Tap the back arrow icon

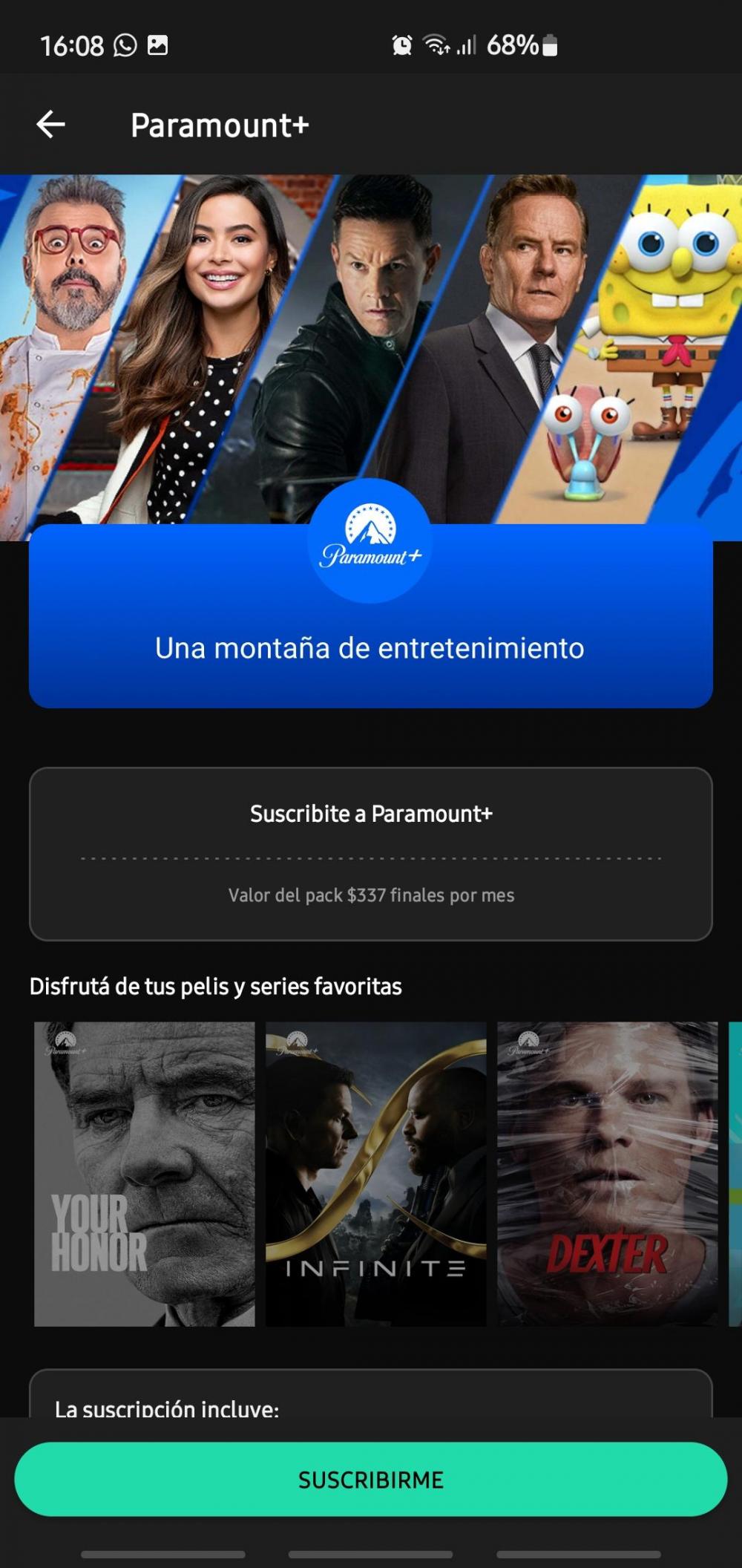(x=50, y=123)
